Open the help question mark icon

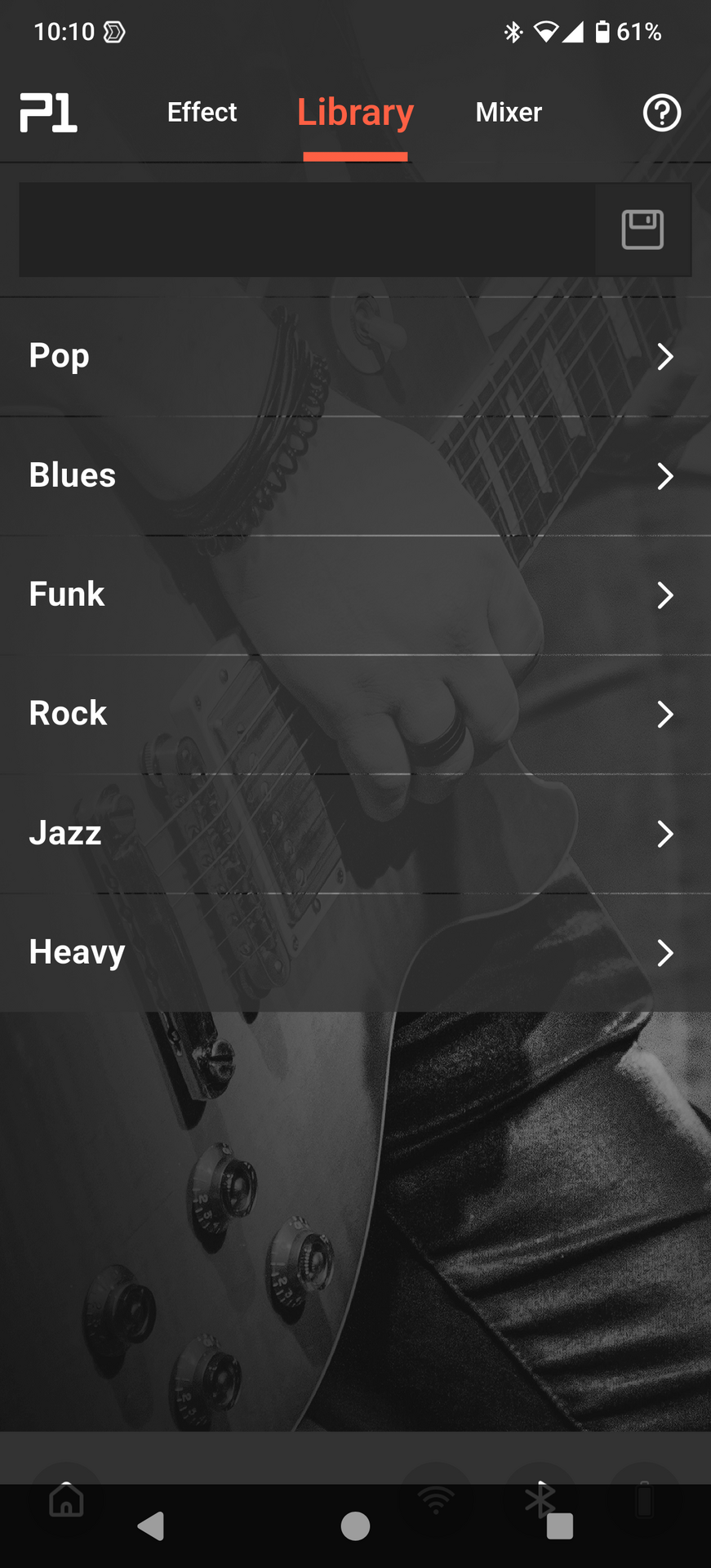pos(661,113)
